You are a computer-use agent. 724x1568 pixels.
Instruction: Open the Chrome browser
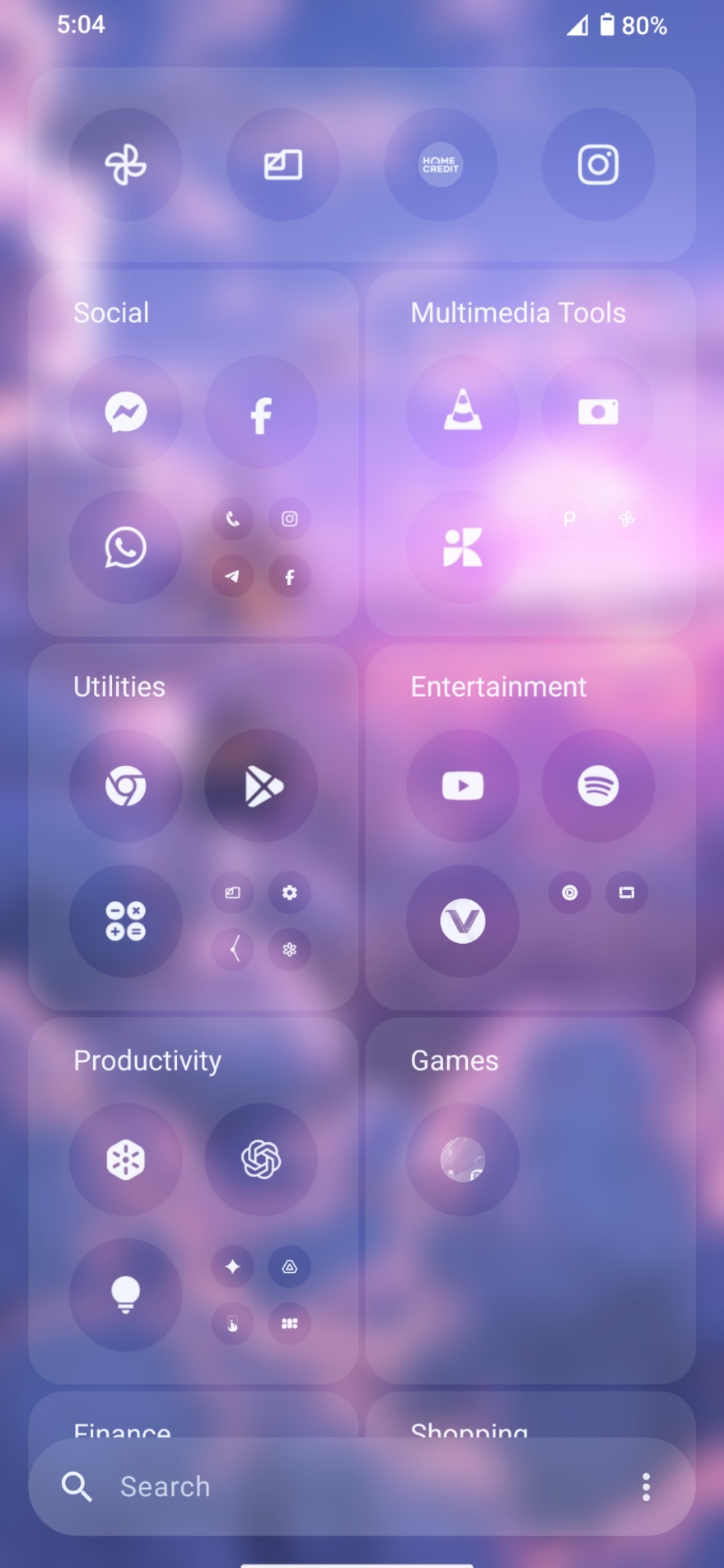125,786
